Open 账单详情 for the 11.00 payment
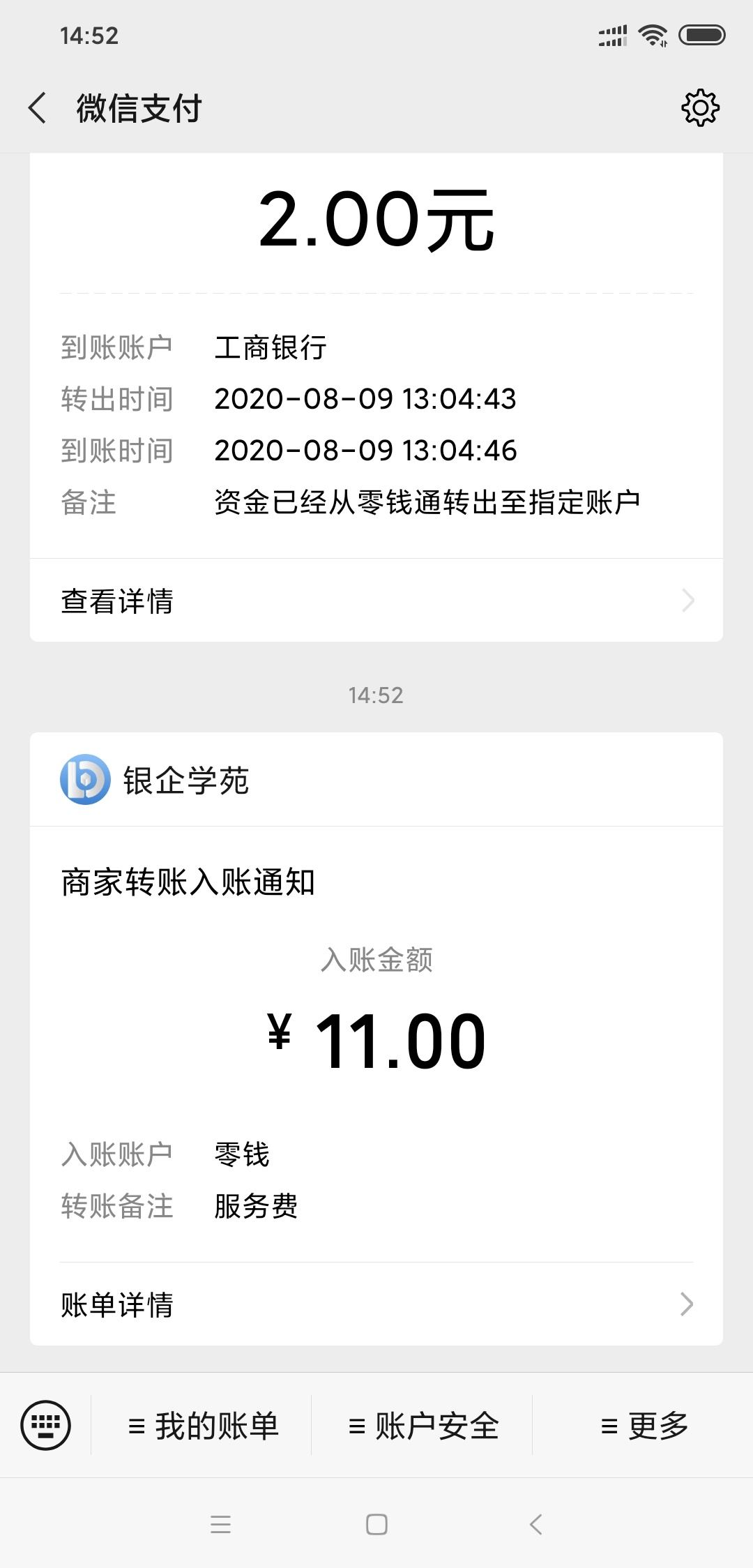753x1568 pixels. point(376,1304)
